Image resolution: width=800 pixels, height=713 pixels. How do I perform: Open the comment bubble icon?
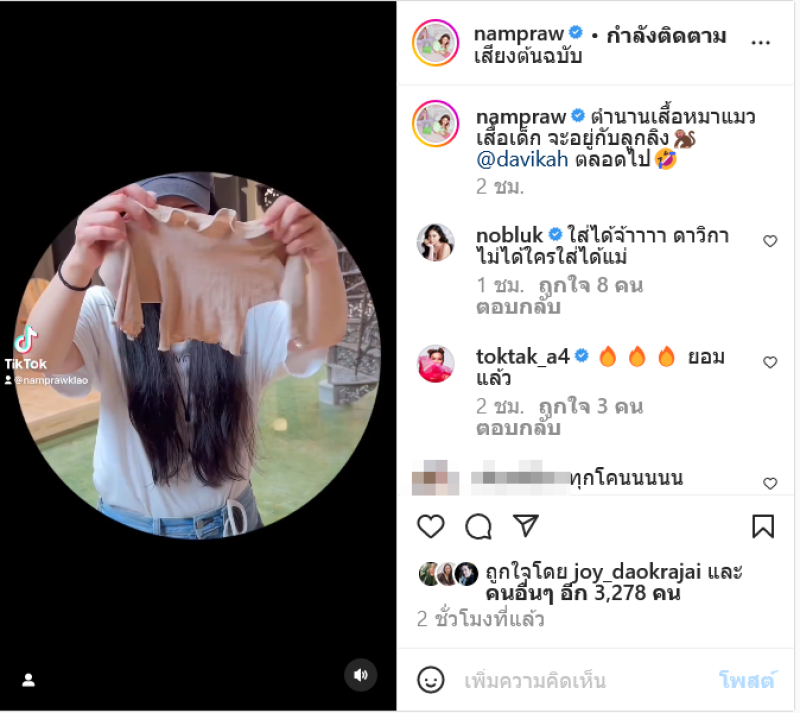click(x=479, y=526)
